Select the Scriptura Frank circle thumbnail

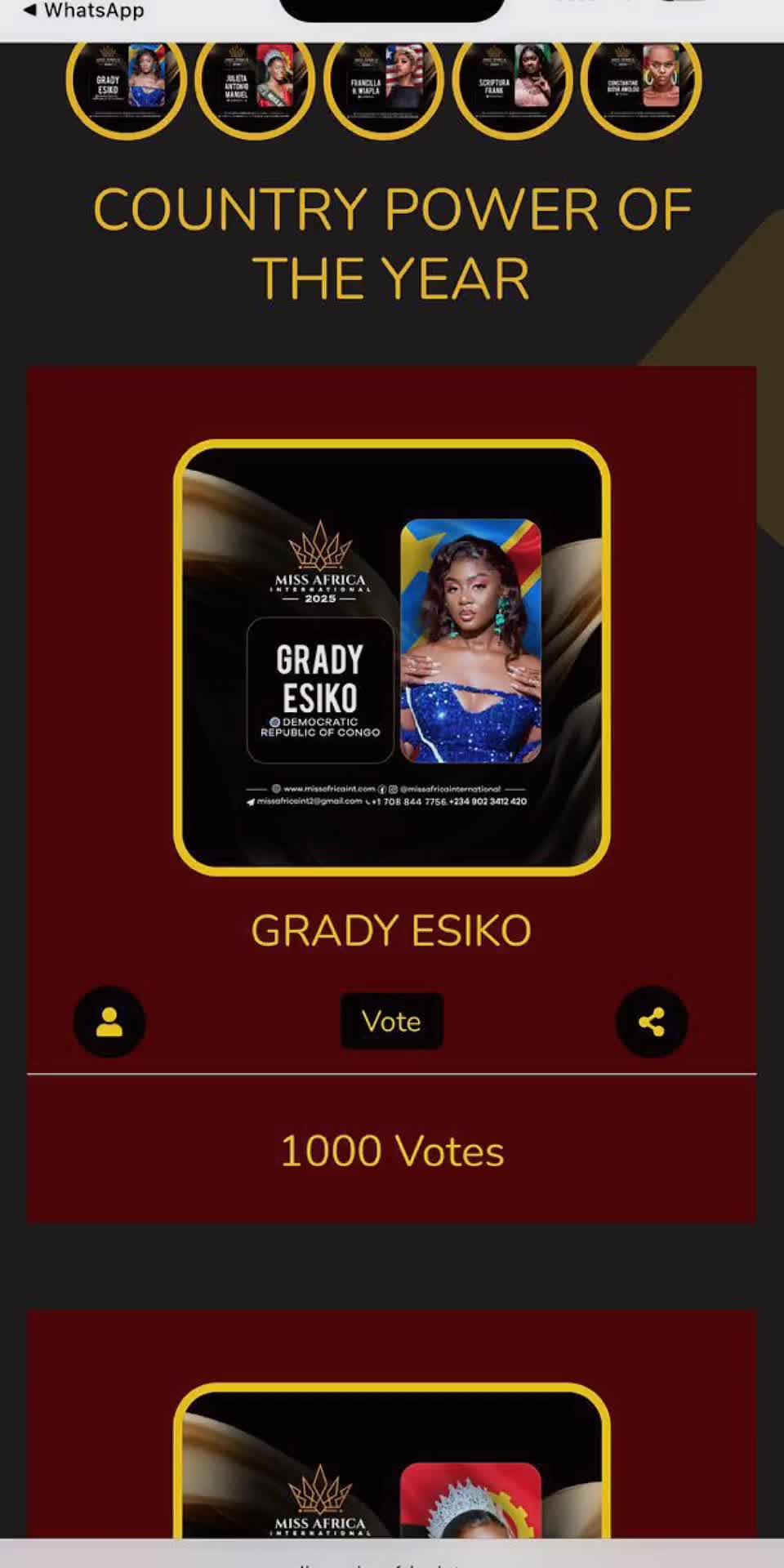(x=512, y=82)
